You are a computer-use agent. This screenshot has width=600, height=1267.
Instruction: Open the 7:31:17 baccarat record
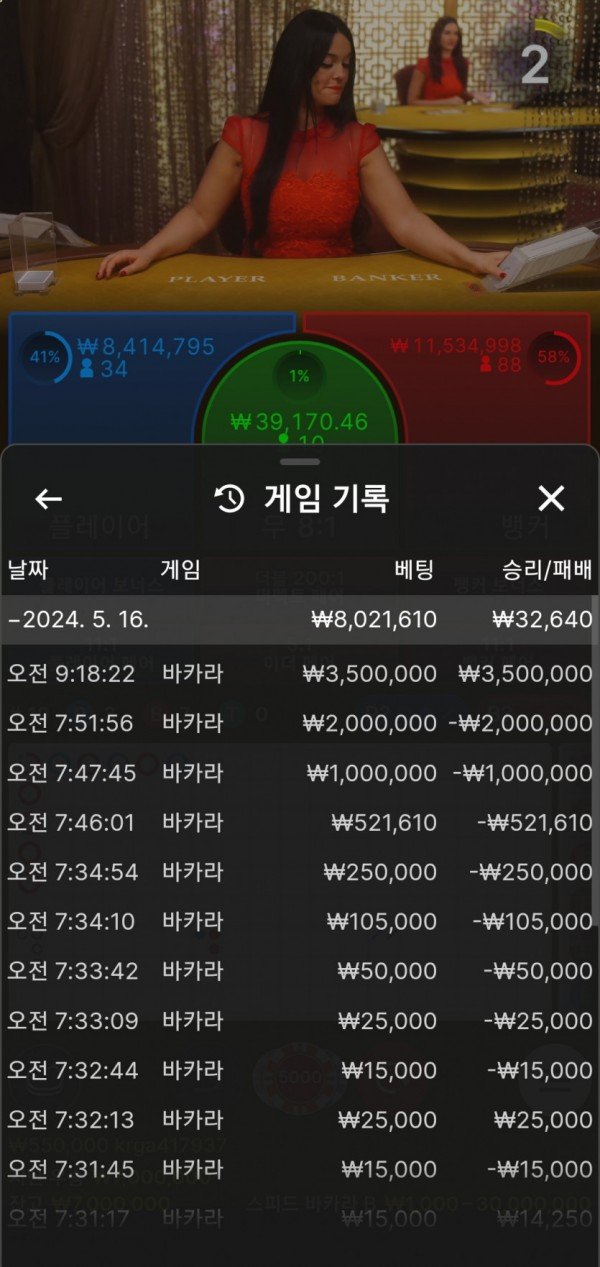[x=300, y=1218]
